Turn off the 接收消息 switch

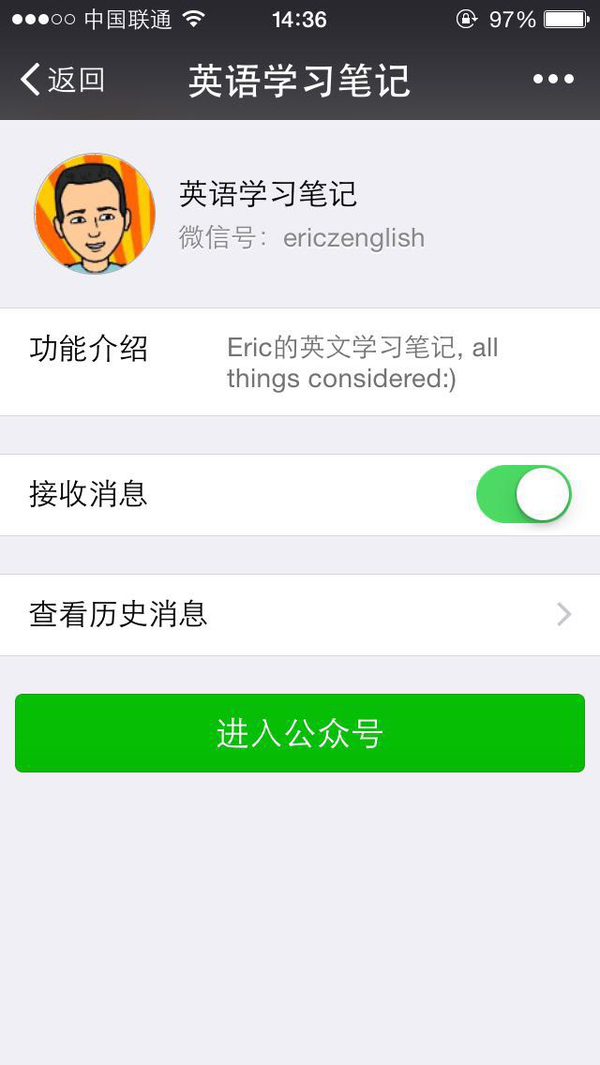(523, 494)
